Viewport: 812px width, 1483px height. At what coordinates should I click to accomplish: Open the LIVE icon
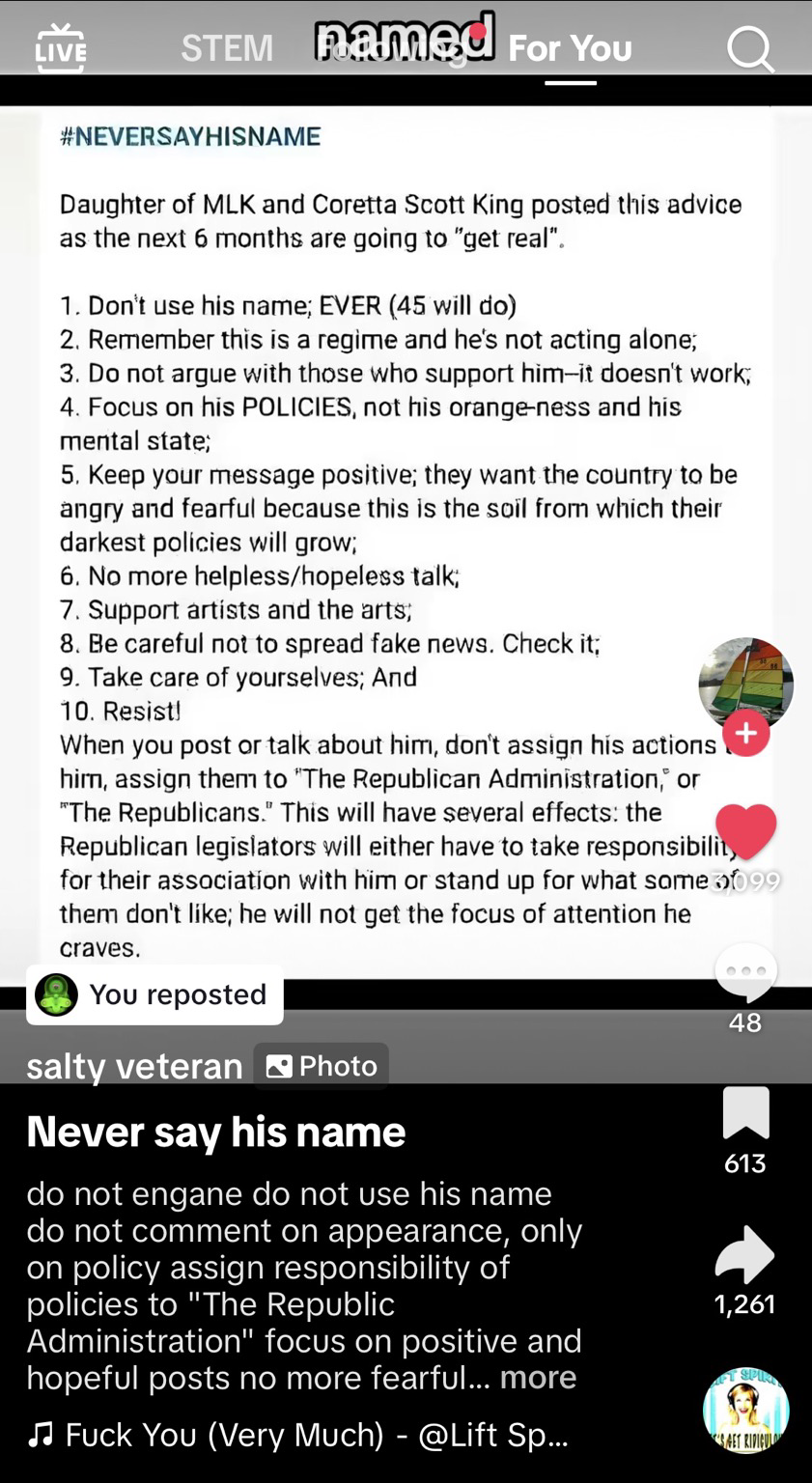[60, 47]
